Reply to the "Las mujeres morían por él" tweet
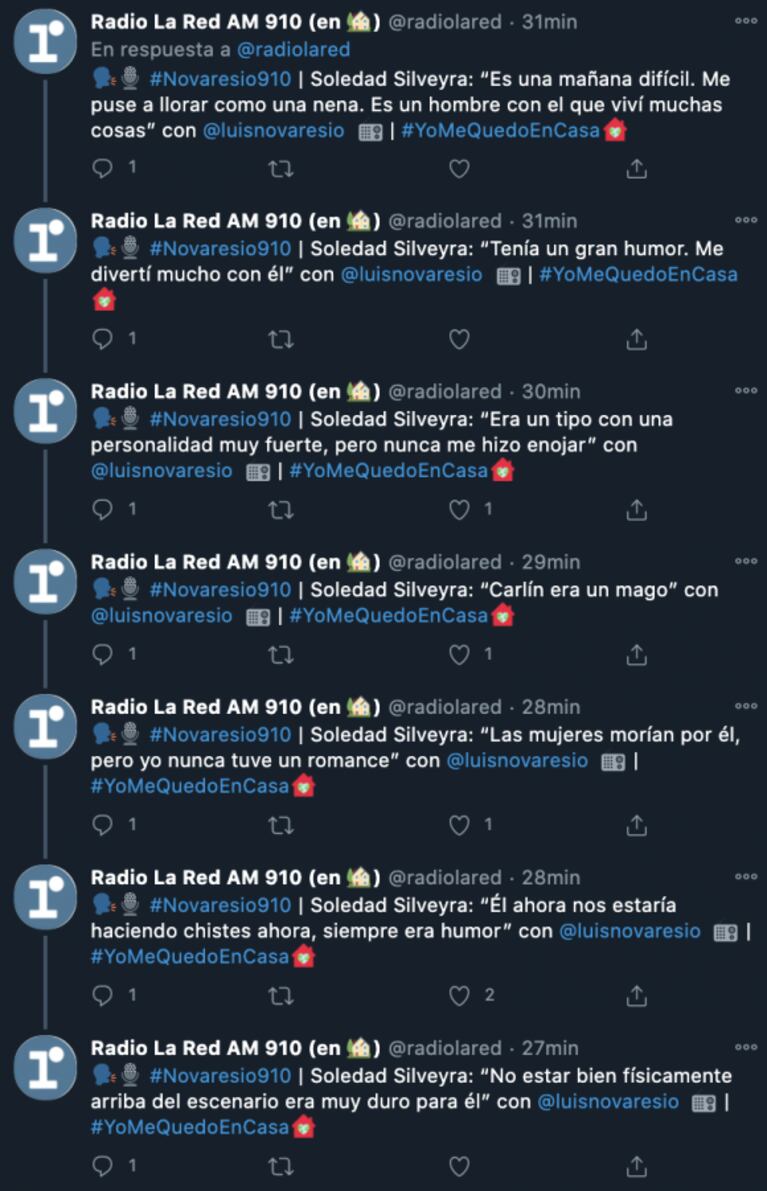Image resolution: width=767 pixels, height=1191 pixels. (103, 825)
